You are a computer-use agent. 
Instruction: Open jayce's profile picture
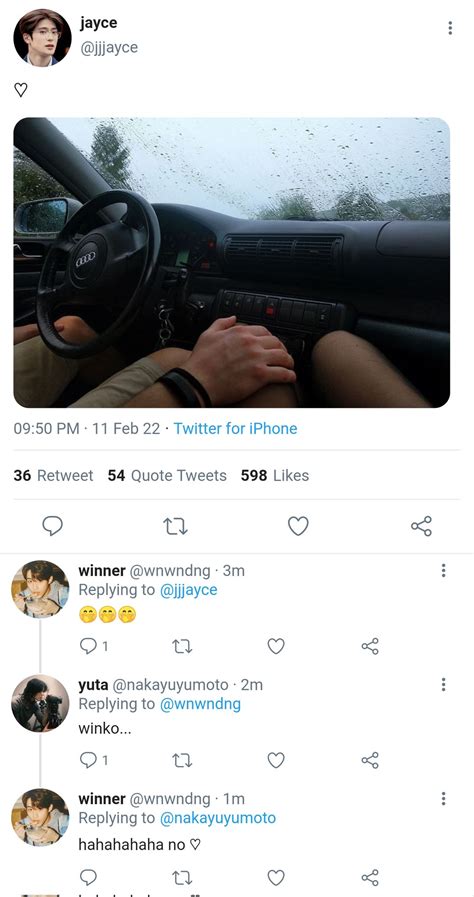[x=42, y=38]
